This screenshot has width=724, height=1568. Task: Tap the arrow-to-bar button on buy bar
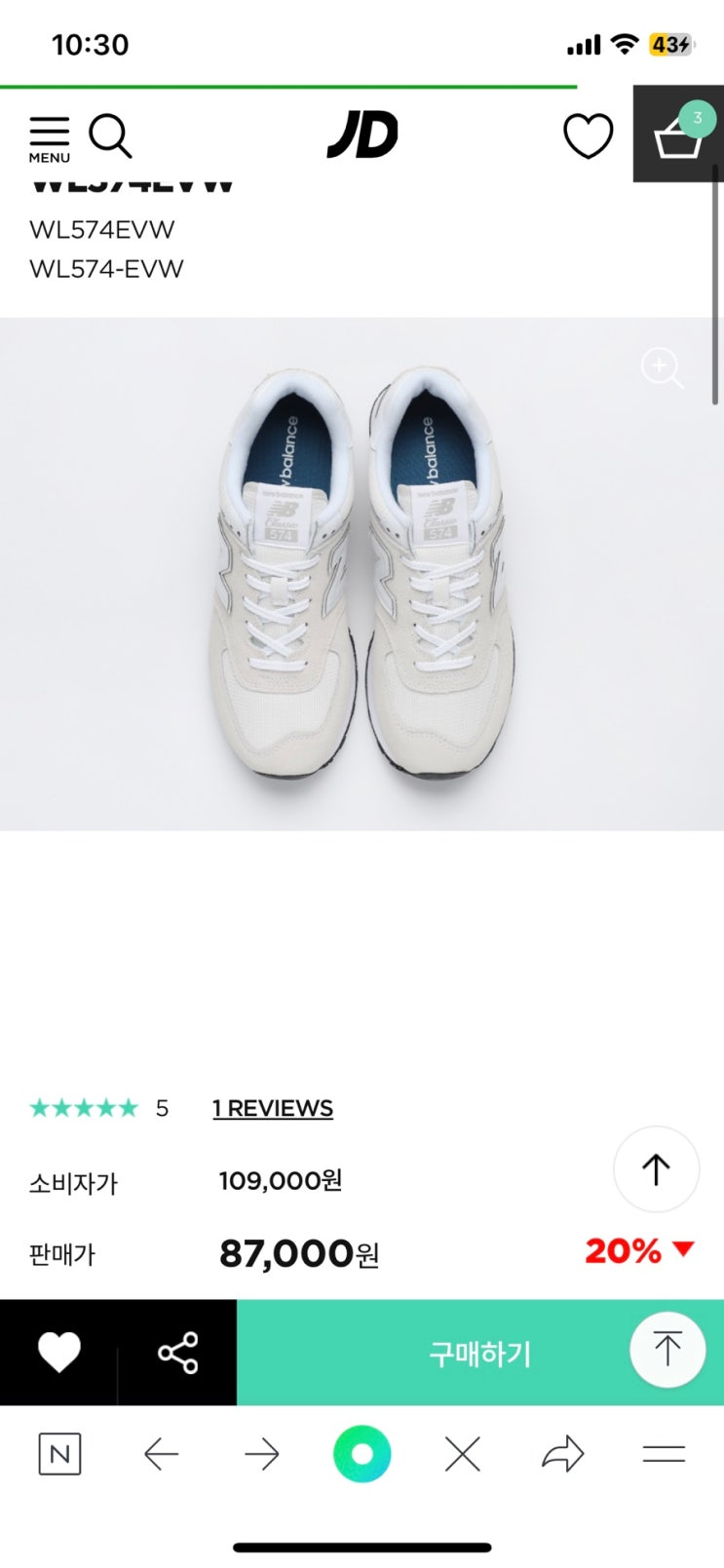pyautogui.click(x=667, y=1350)
